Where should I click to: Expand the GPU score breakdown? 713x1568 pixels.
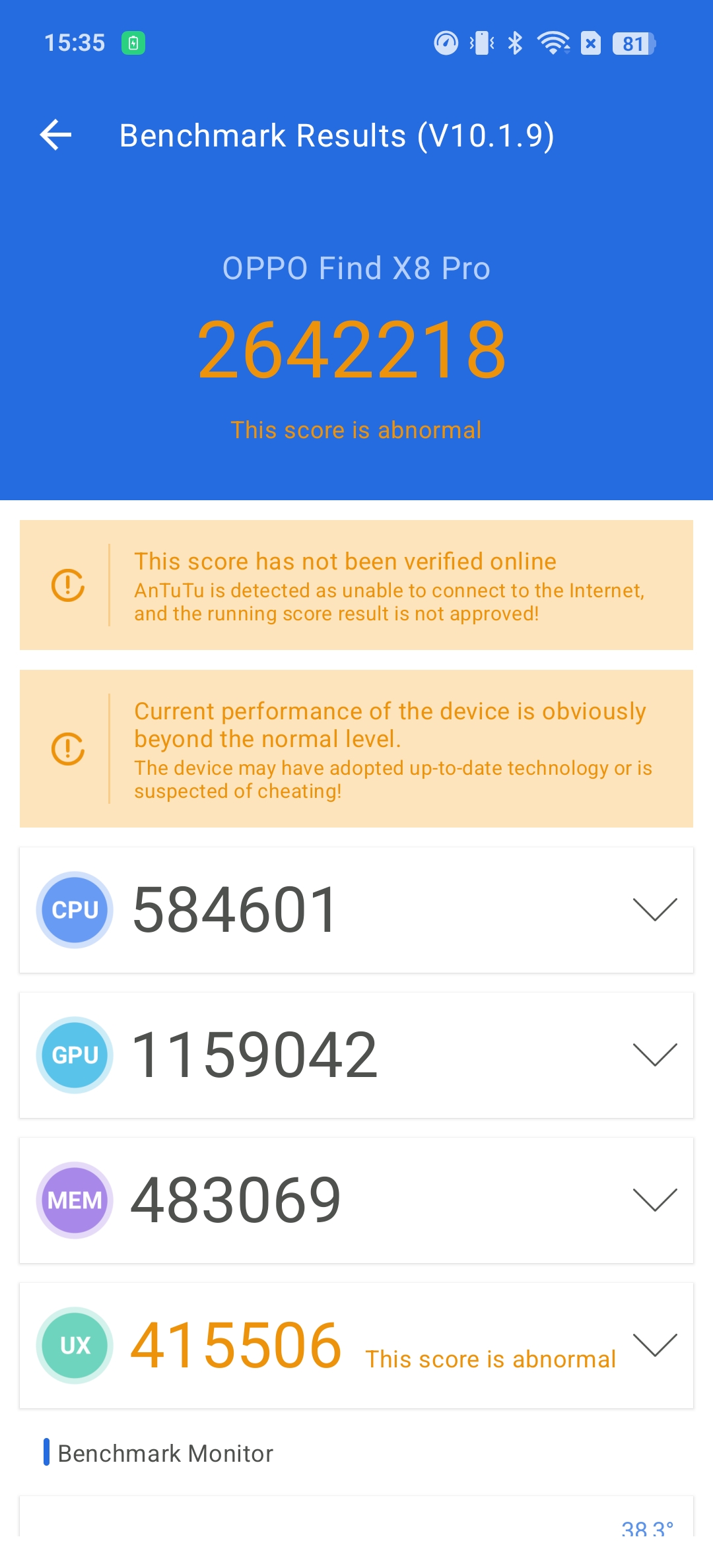pos(655,1055)
